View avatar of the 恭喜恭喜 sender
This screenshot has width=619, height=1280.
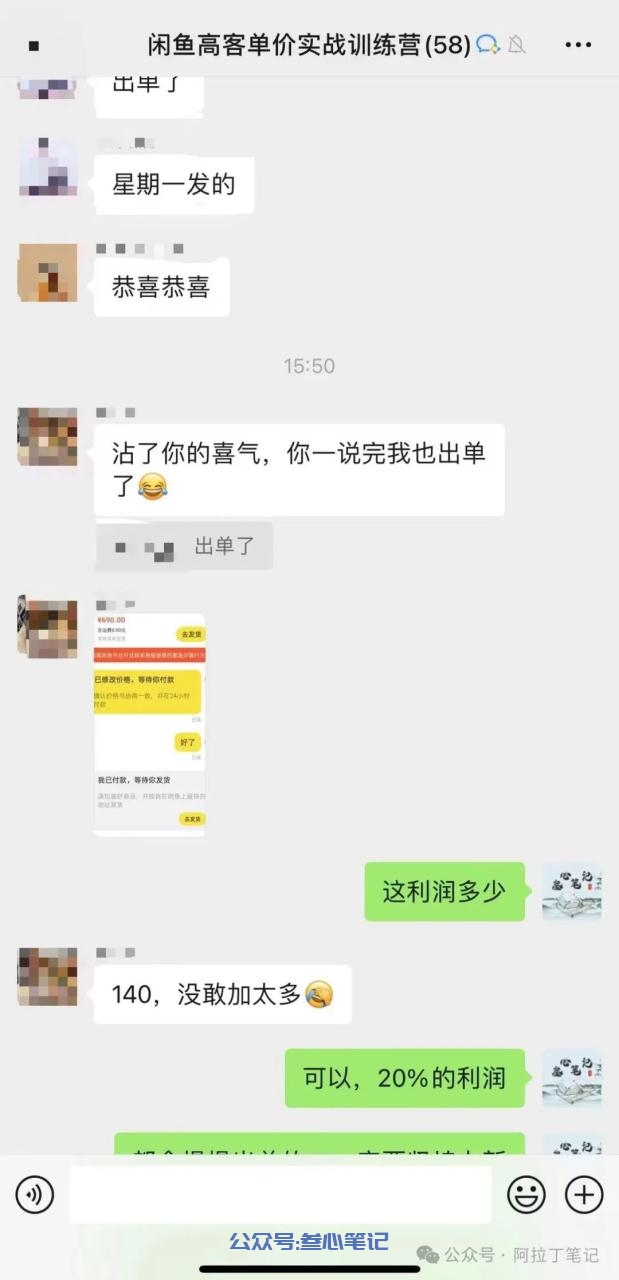(x=47, y=273)
